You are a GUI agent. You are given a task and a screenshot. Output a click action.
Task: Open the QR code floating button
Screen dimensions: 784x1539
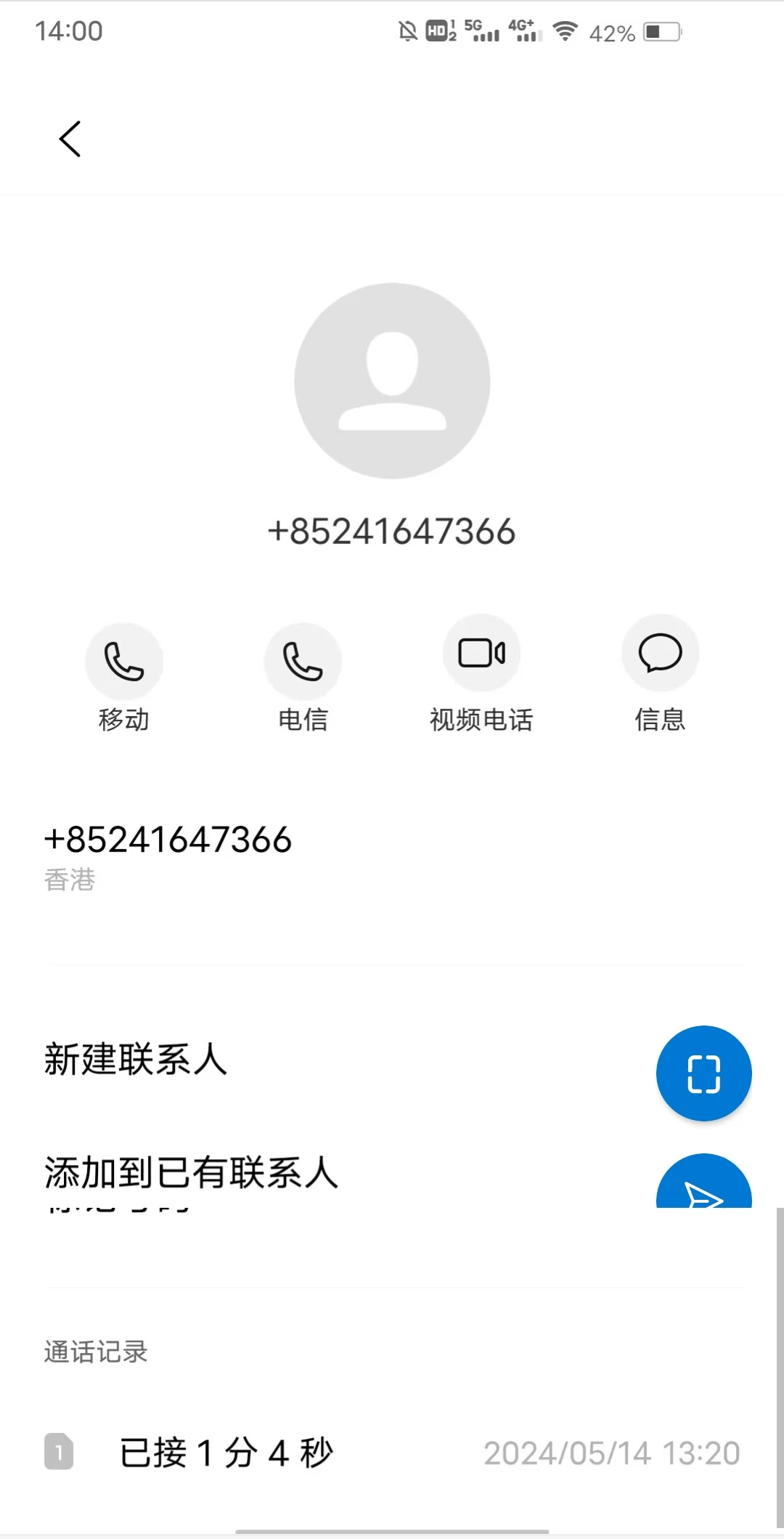click(703, 1073)
